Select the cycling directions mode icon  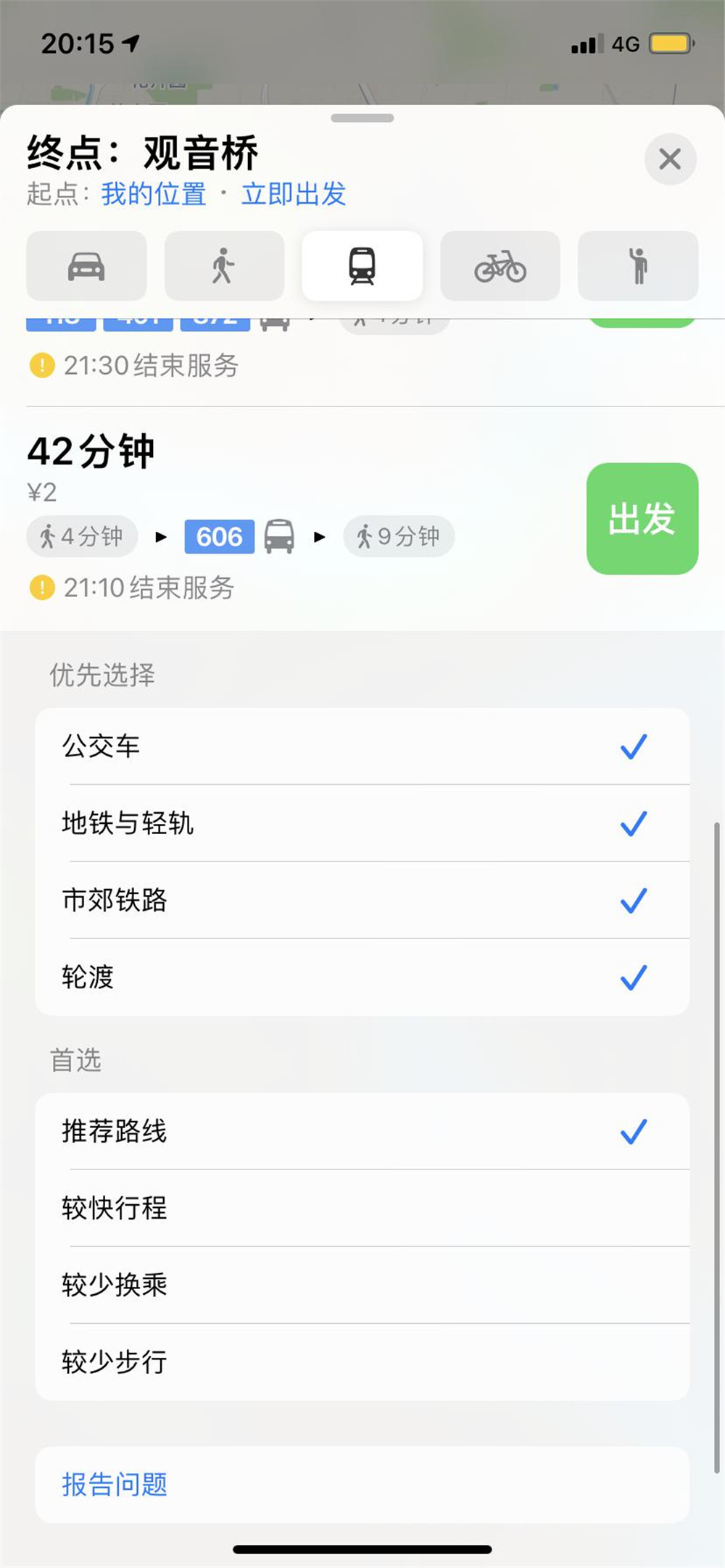pos(500,266)
